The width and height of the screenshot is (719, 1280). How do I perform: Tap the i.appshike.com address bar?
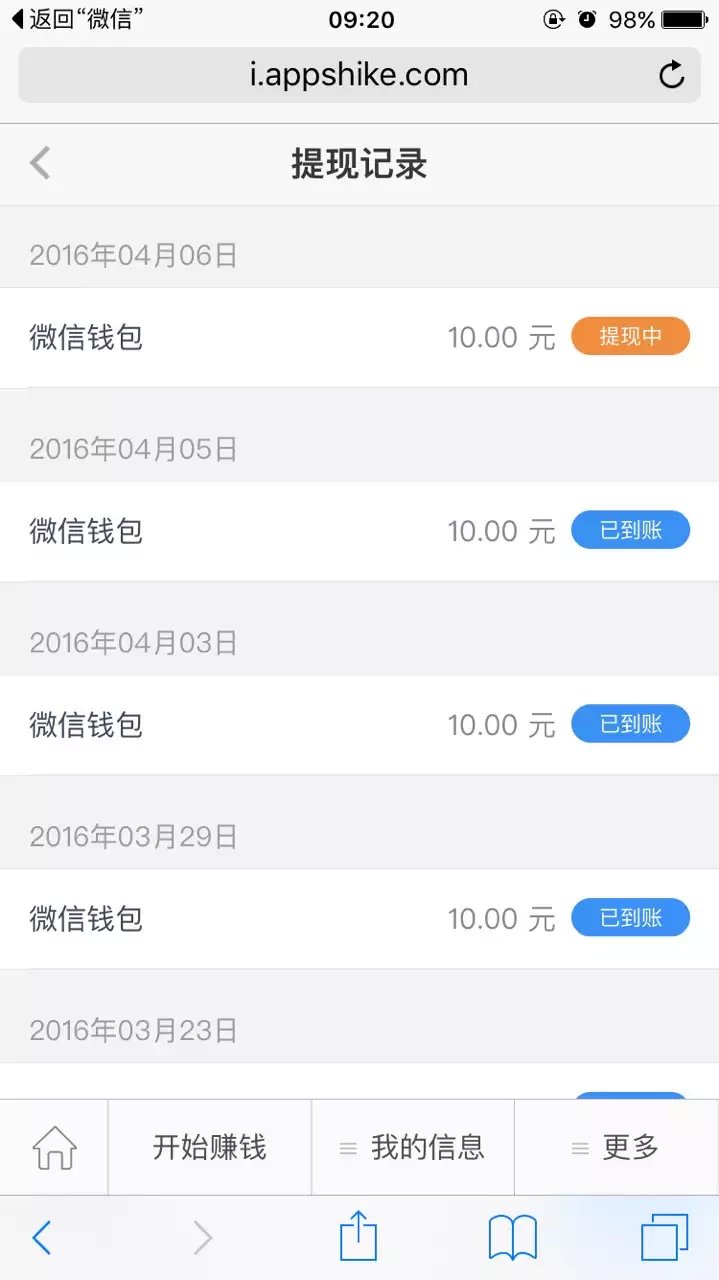click(358, 75)
